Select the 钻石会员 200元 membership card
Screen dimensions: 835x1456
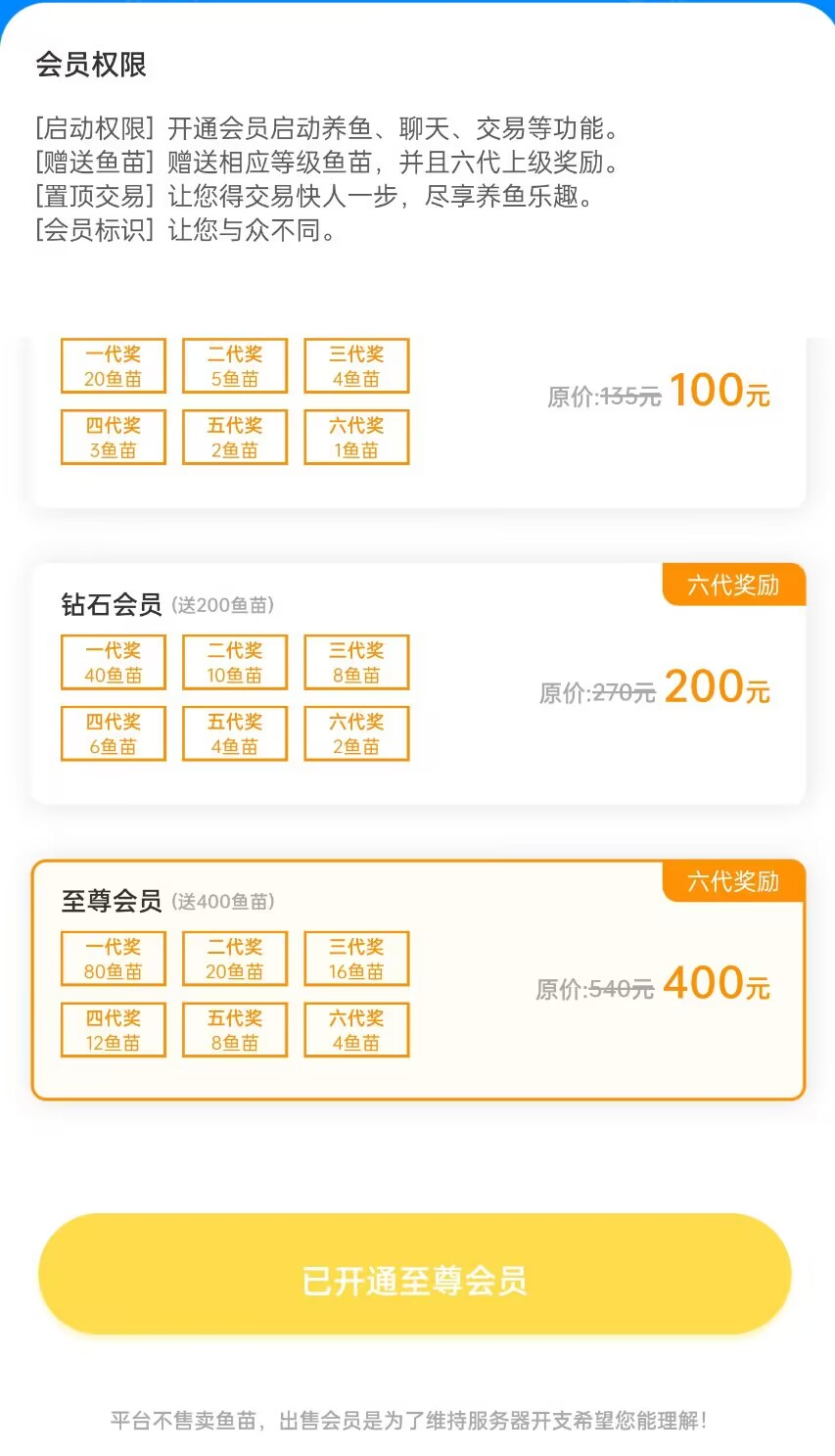418,685
